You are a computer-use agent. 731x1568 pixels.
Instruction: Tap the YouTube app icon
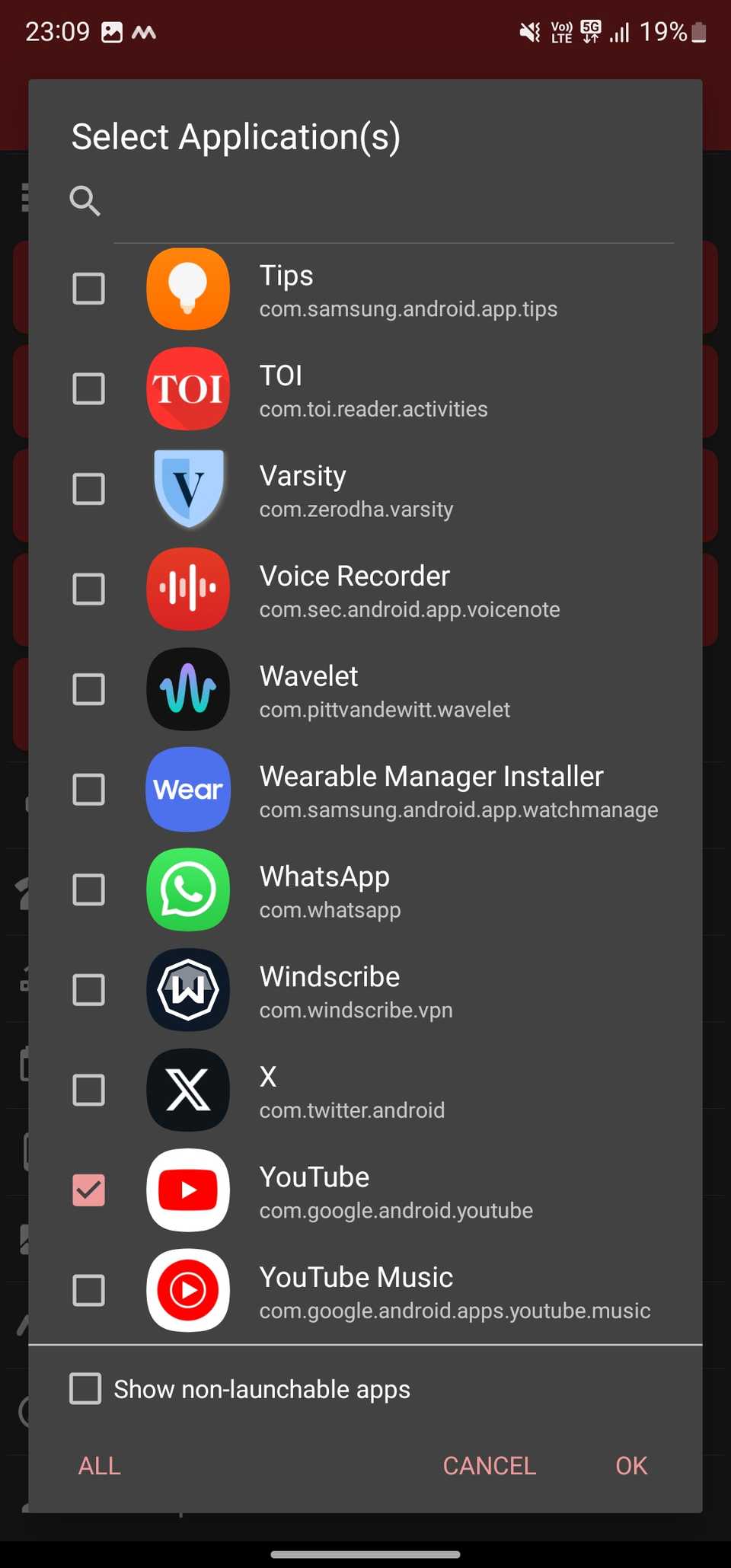187,1190
